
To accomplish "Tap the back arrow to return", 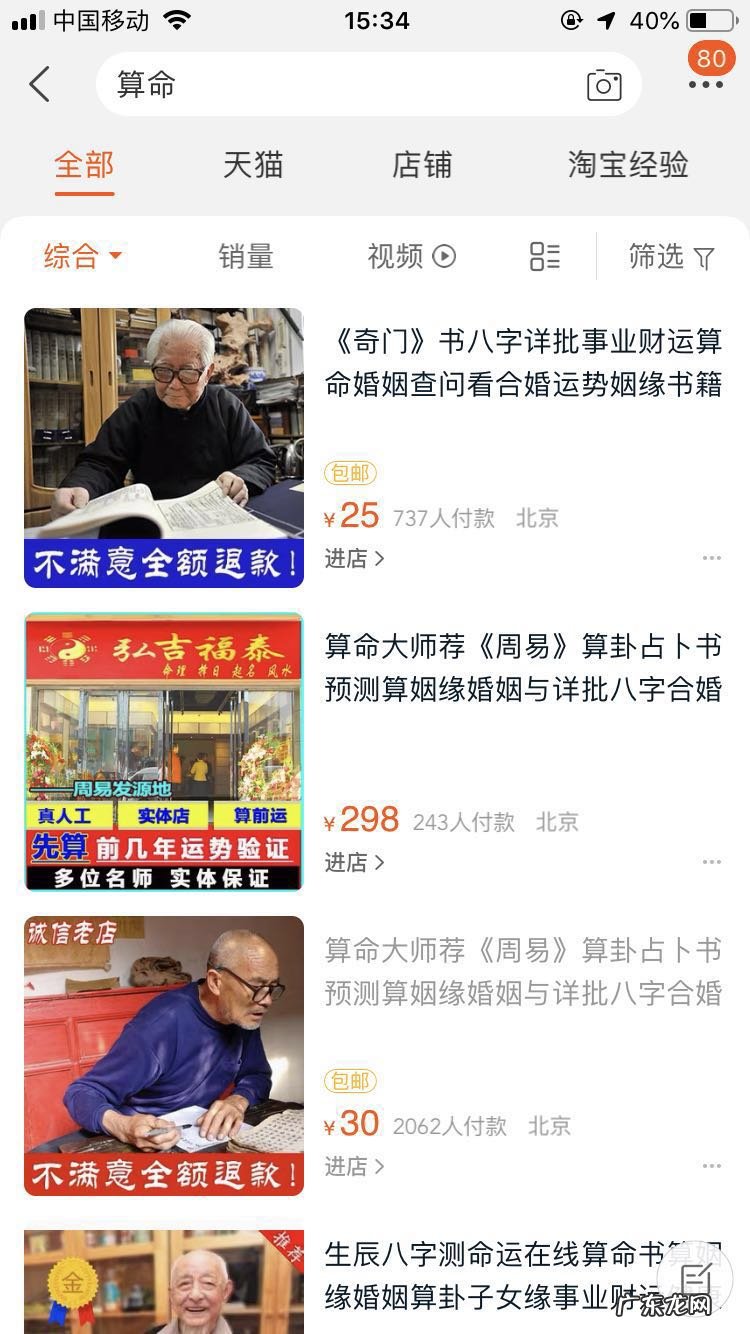I will pyautogui.click(x=38, y=85).
